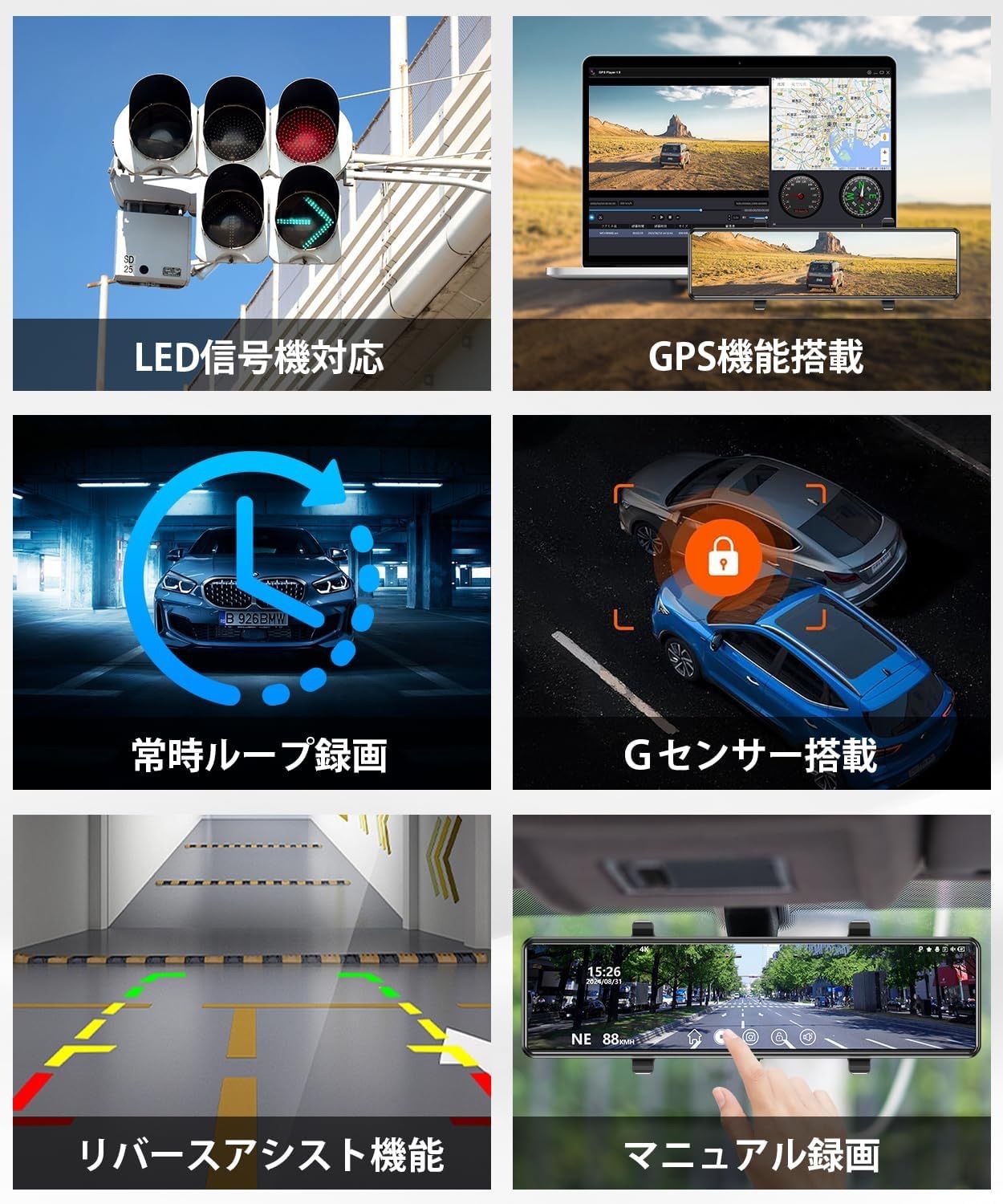Open the playback speed selector showing 1.5x
The height and width of the screenshot is (1204, 1003).
(x=734, y=217)
